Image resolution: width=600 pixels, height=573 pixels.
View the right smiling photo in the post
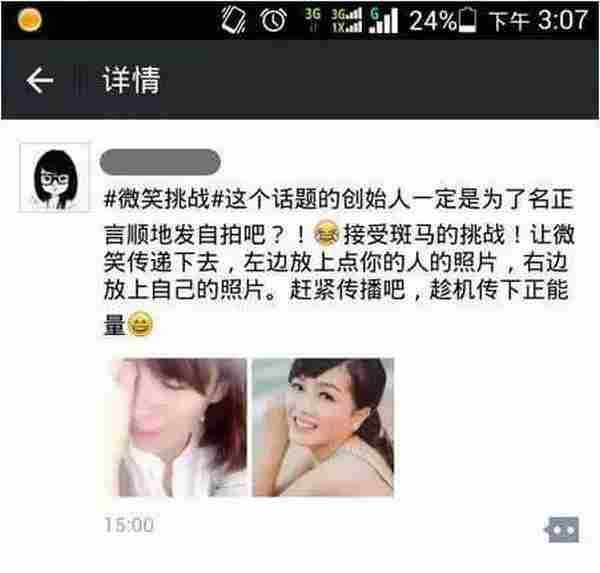tap(322, 426)
